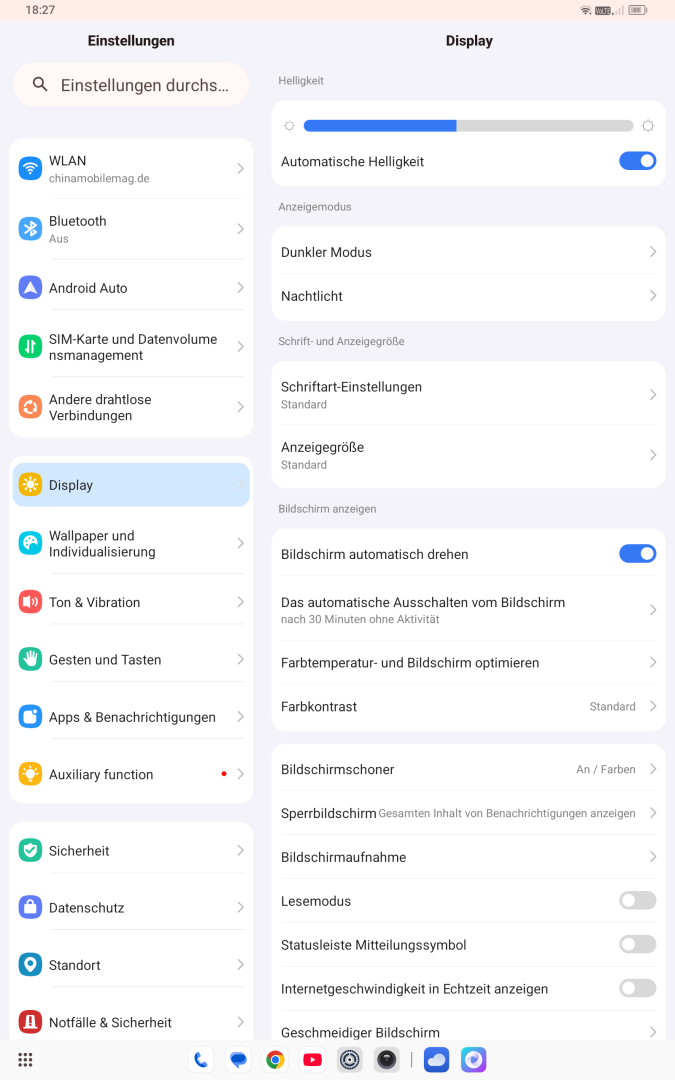Open Bildschirmschoner settings
The height and width of the screenshot is (1080, 675).
coord(468,769)
